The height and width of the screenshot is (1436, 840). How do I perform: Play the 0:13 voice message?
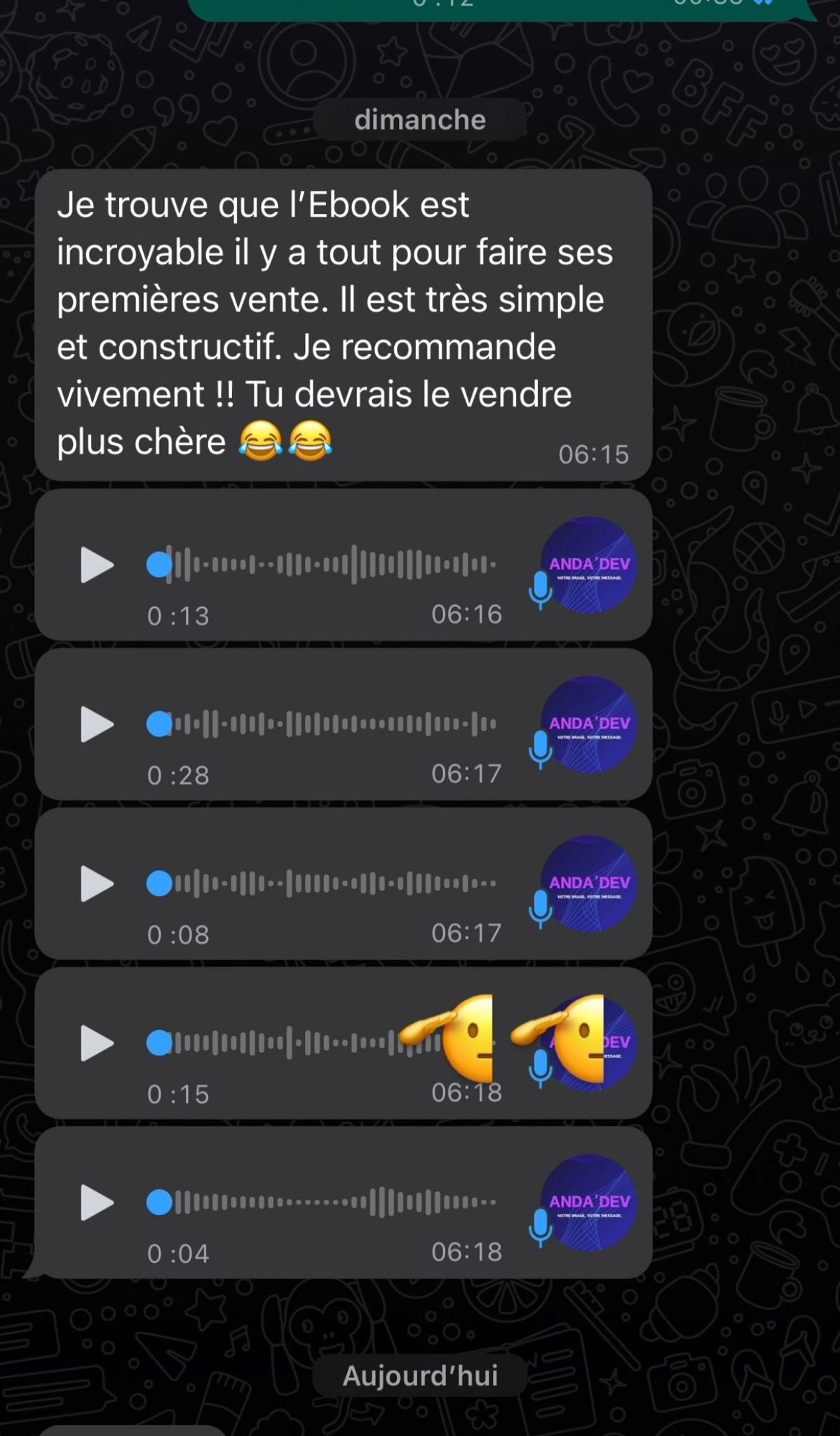[97, 565]
